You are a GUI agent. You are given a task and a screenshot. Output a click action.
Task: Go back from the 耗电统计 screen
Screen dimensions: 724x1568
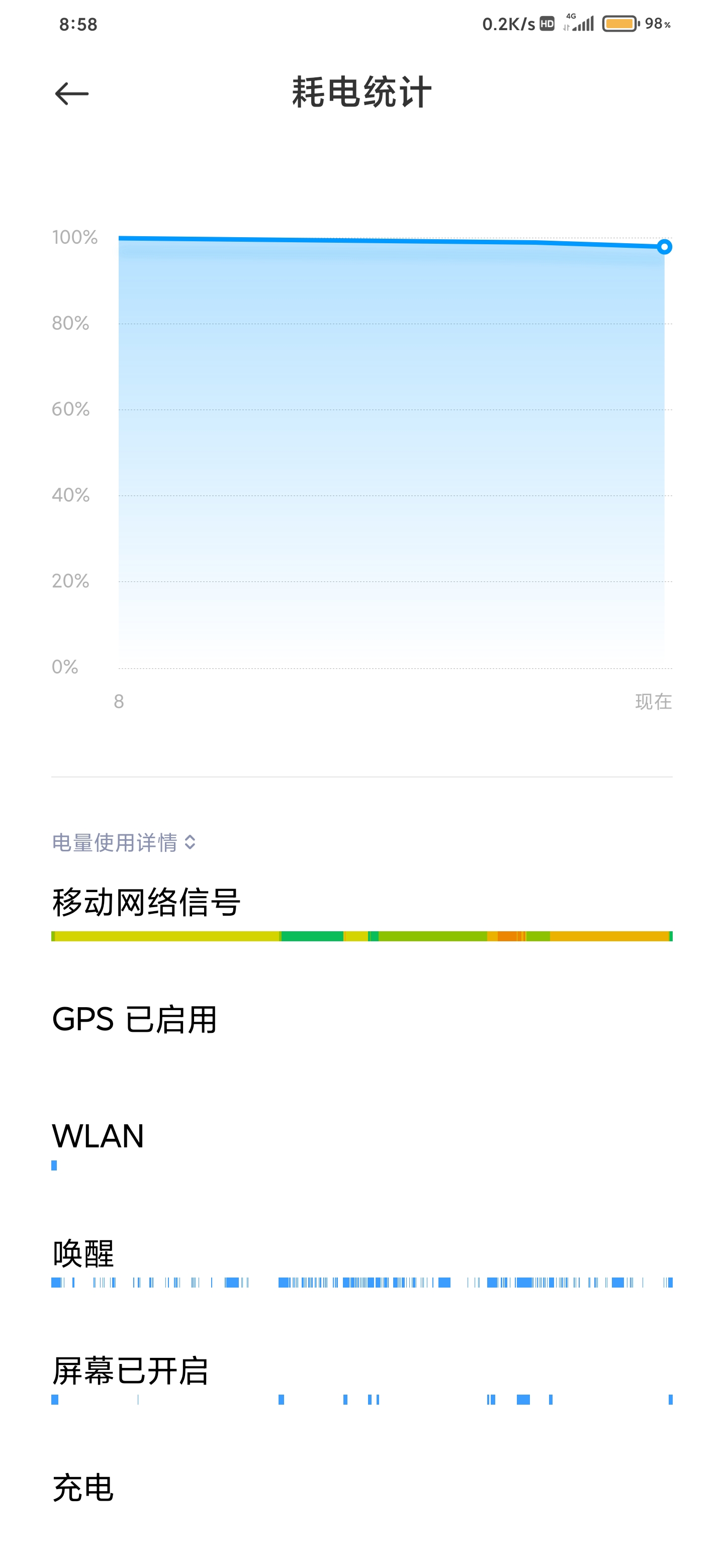point(72,94)
